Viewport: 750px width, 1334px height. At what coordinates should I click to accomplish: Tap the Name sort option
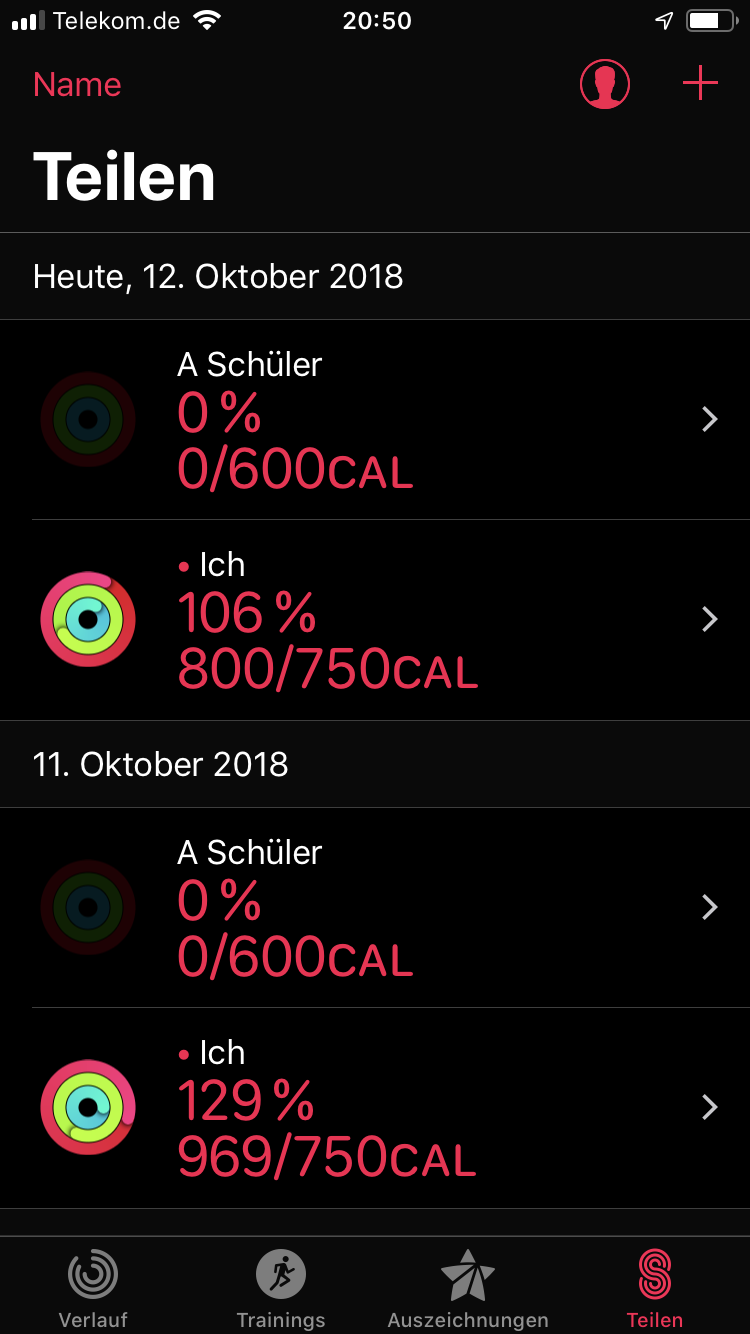pyautogui.click(x=77, y=85)
